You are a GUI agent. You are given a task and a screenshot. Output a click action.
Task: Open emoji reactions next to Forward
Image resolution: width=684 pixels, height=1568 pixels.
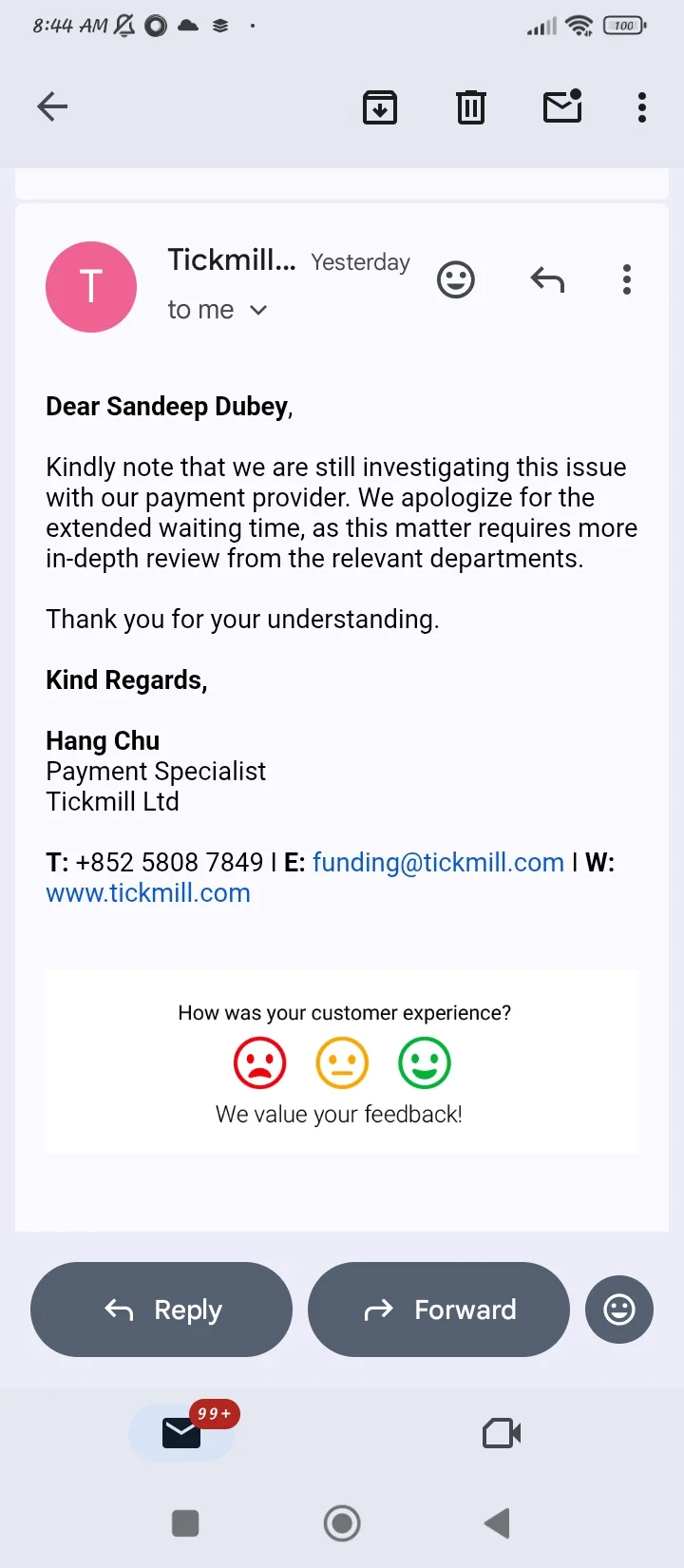click(619, 1310)
